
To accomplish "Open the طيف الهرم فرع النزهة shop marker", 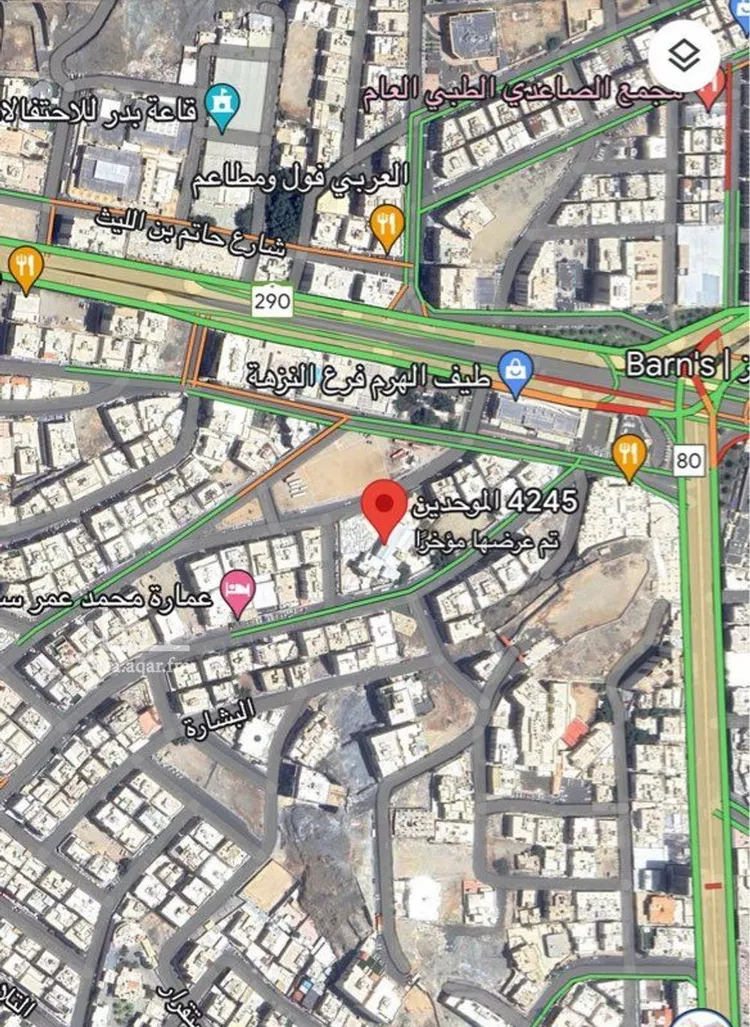I will [516, 374].
